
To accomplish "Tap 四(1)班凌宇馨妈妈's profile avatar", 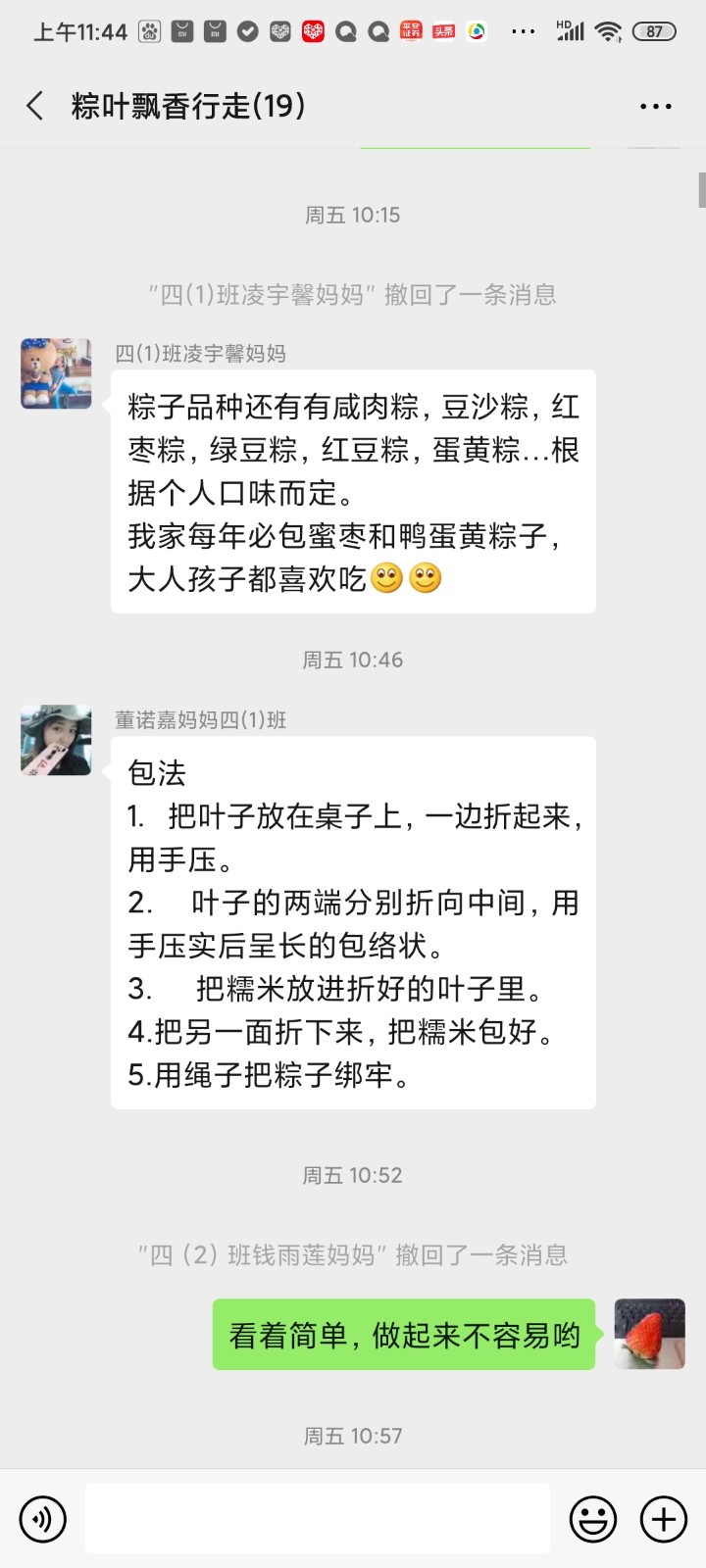I will tap(56, 373).
